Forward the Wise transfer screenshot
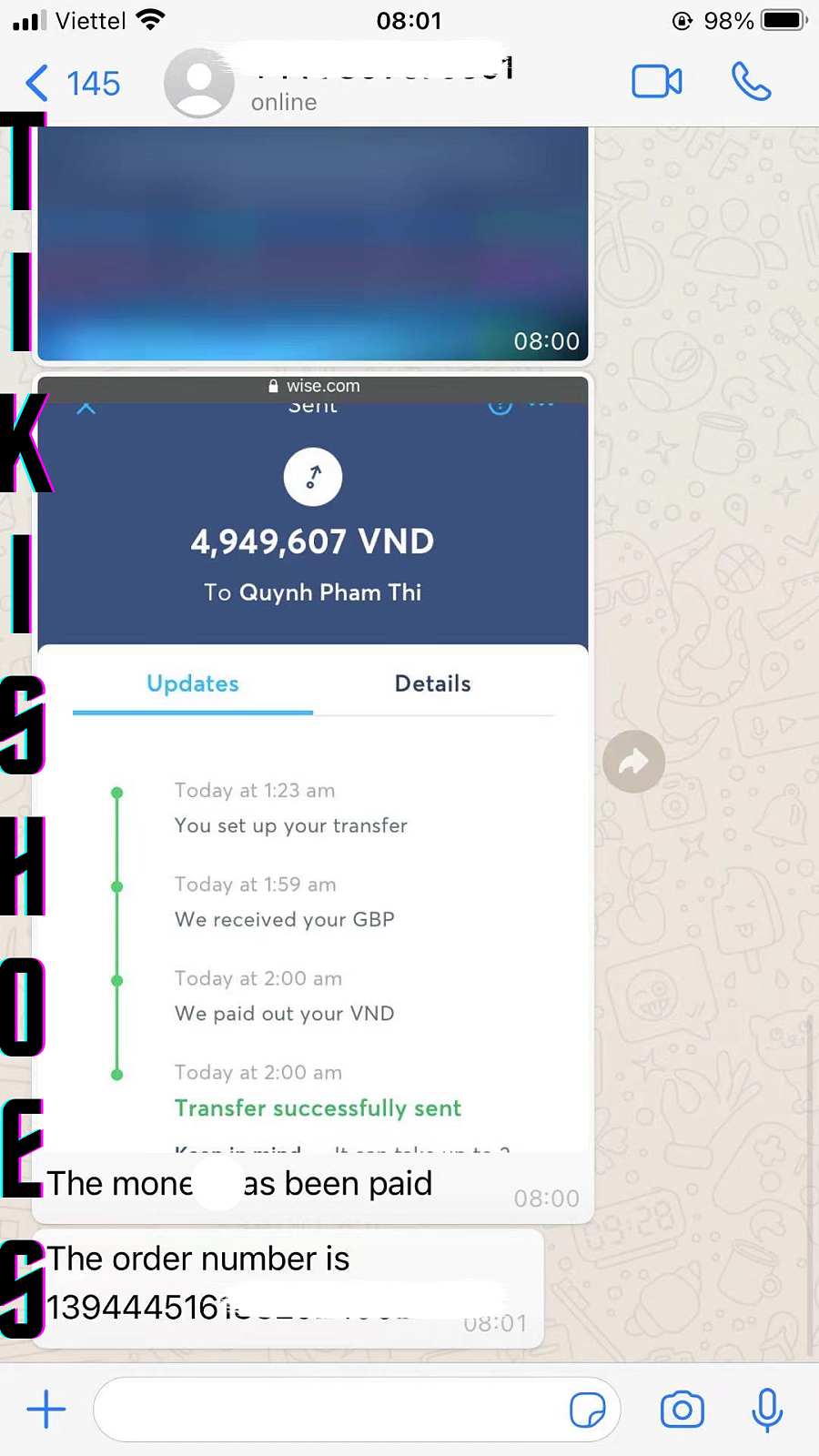The width and height of the screenshot is (819, 1456). 633,762
